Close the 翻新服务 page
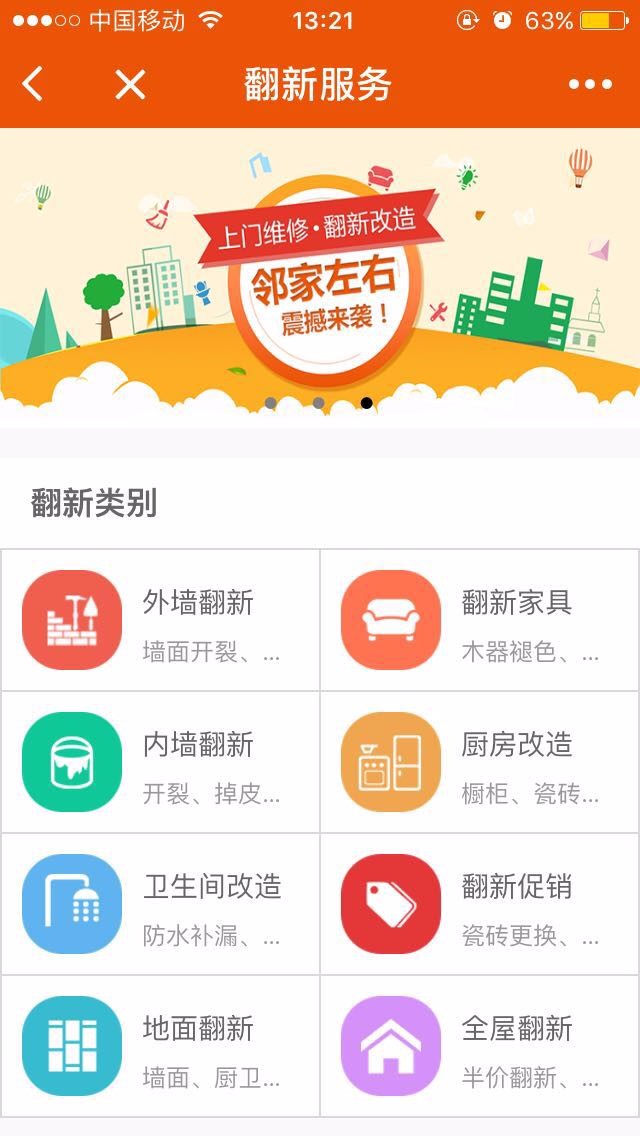 [130, 85]
